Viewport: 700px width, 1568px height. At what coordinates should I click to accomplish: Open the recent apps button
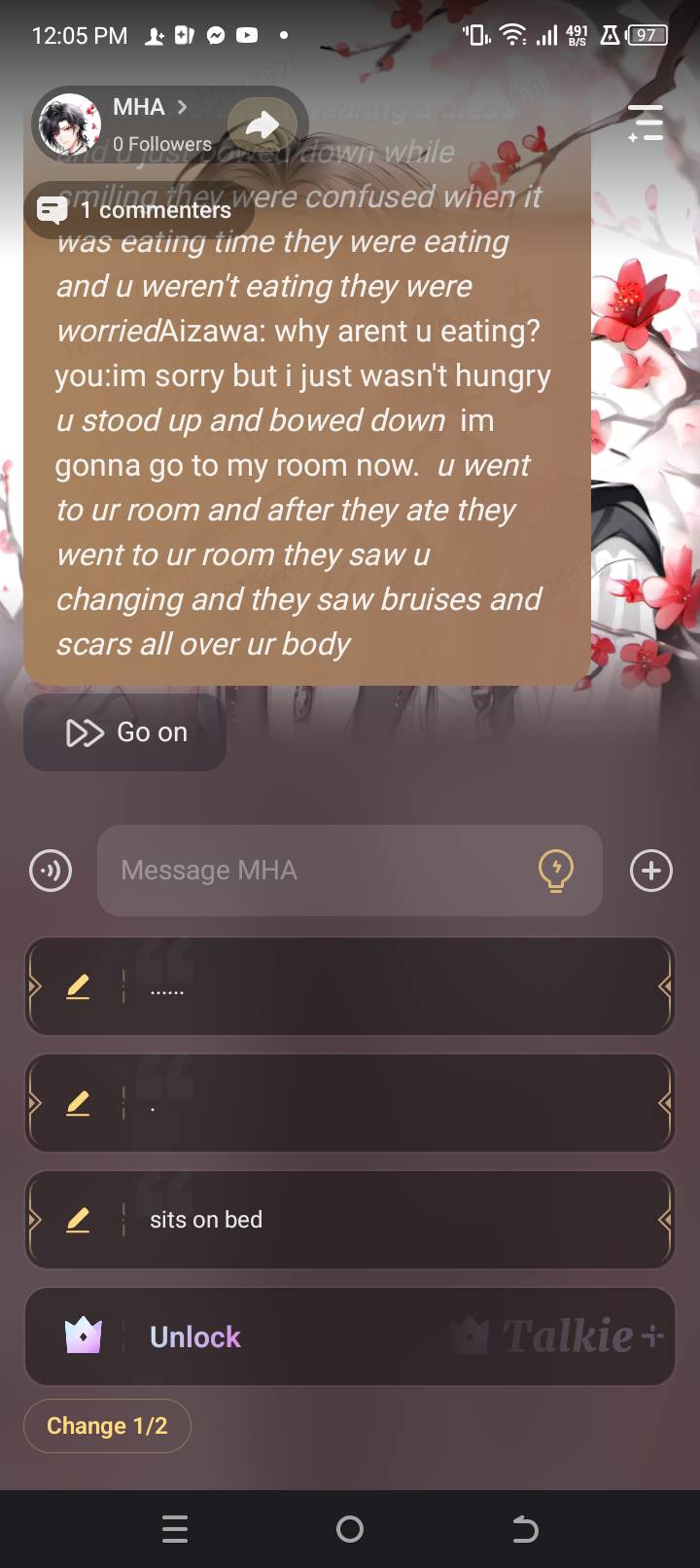tap(175, 1529)
